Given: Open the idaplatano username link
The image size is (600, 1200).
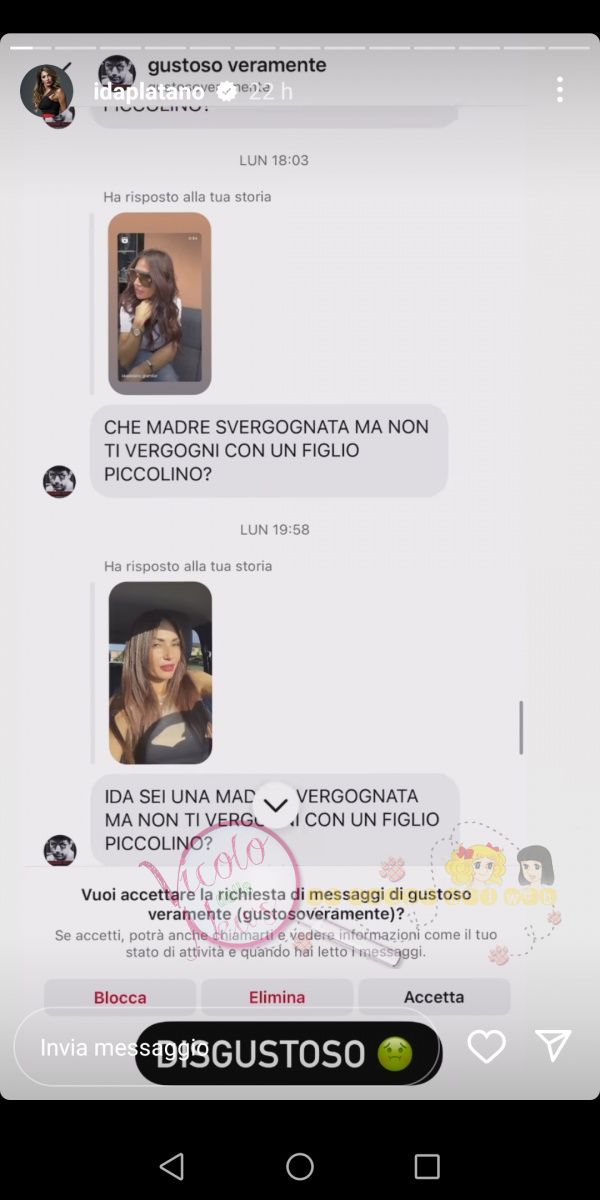Looking at the screenshot, I should 148,92.
